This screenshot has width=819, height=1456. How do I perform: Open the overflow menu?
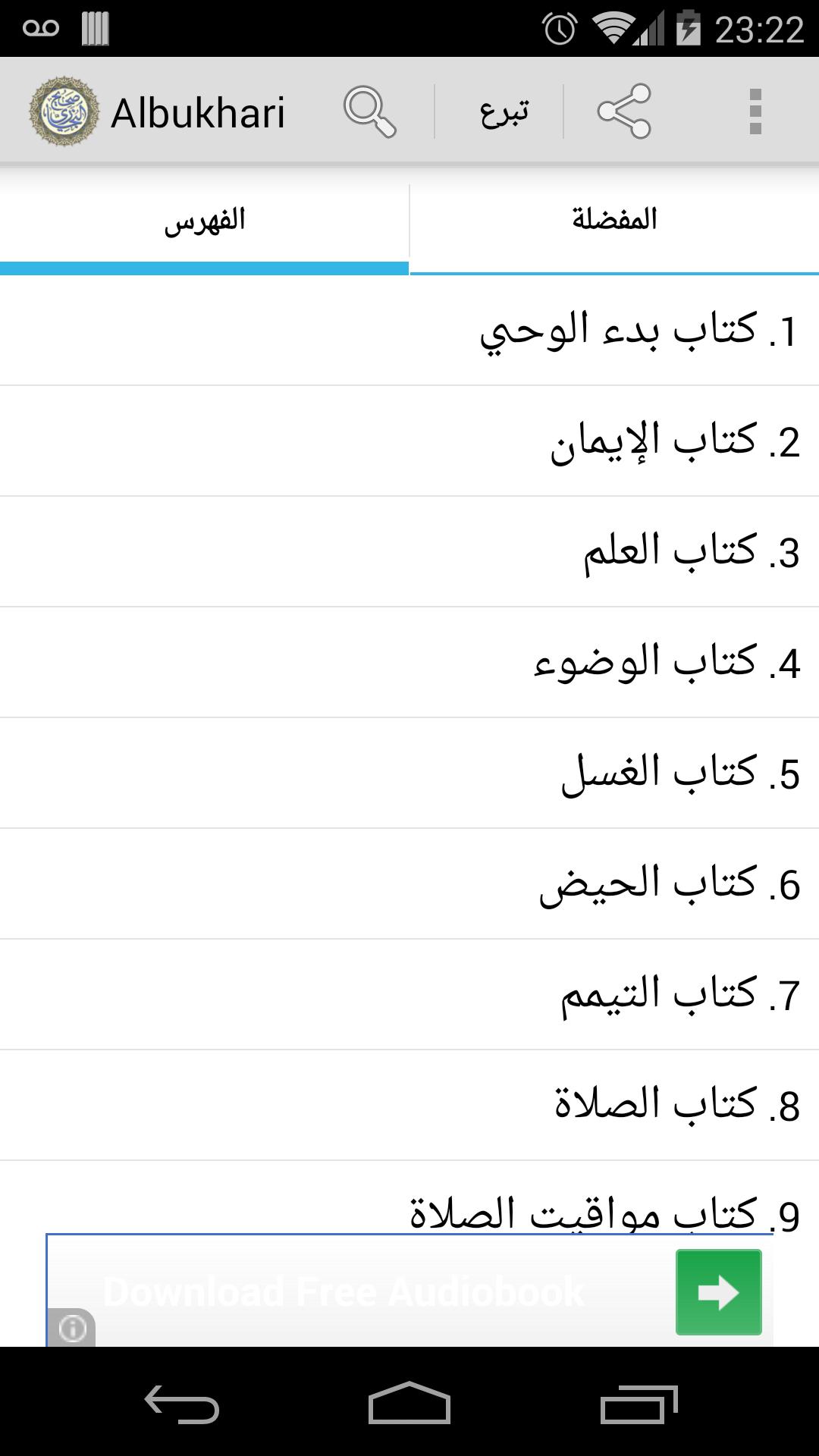(755, 112)
